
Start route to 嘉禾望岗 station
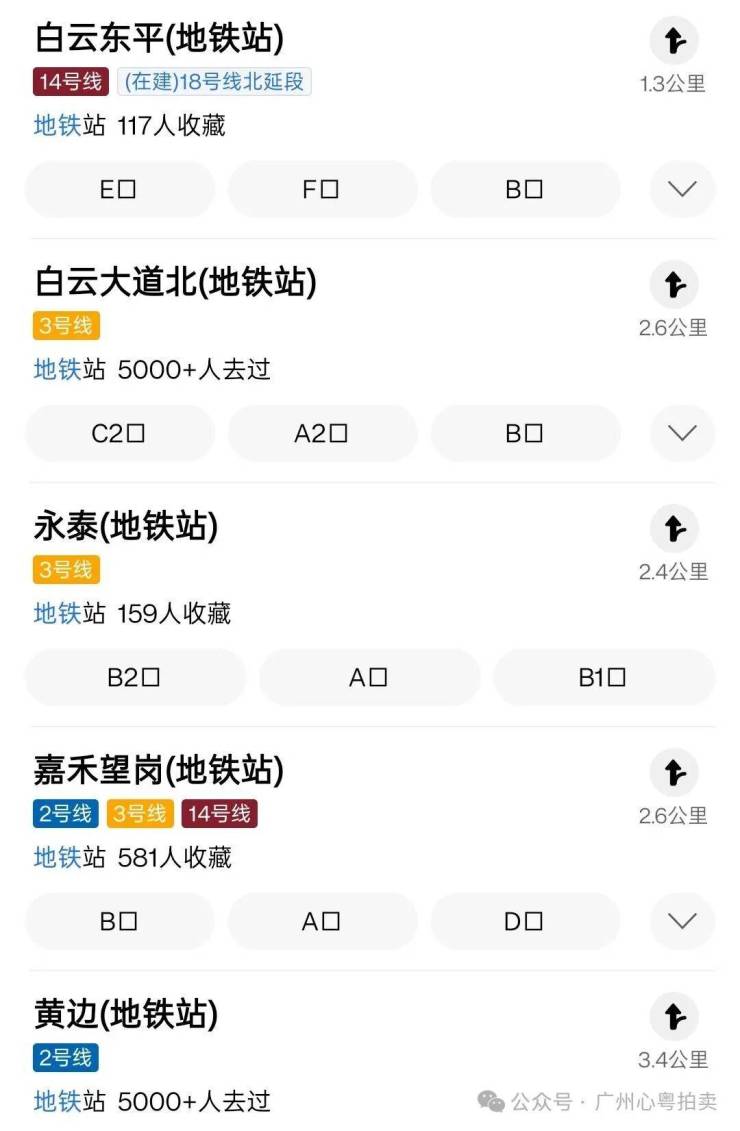pos(674,773)
